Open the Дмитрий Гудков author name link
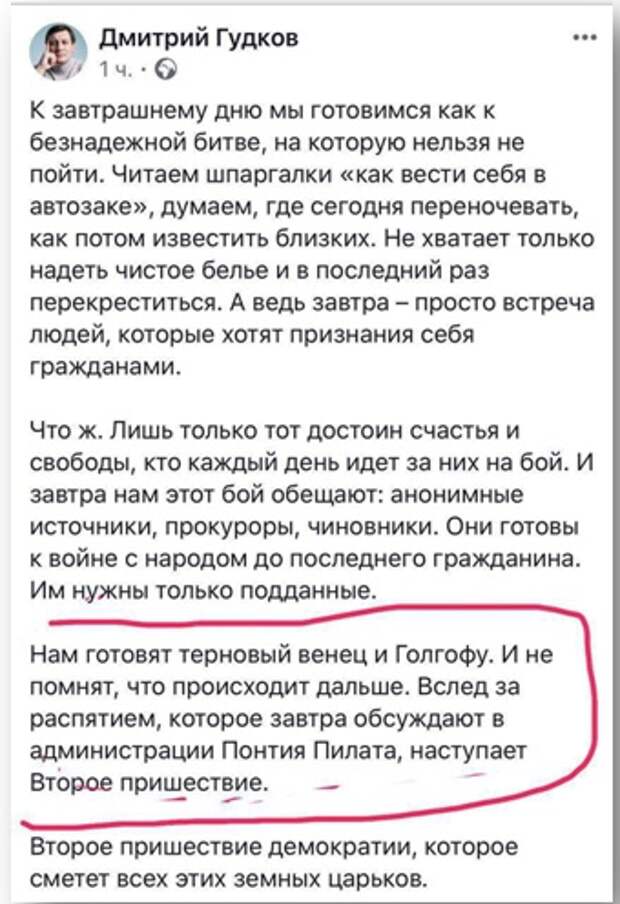The height and width of the screenshot is (904, 620). (x=198, y=39)
